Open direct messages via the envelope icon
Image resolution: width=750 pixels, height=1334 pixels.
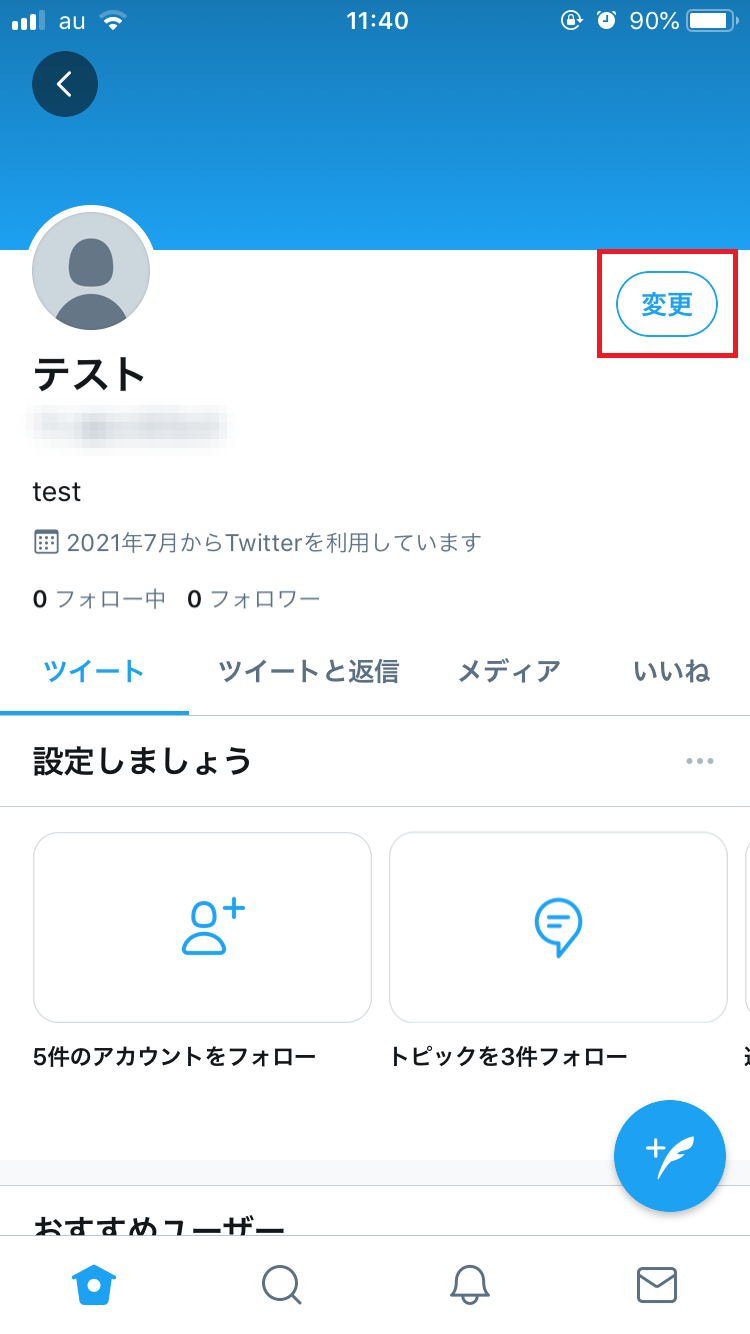656,1286
